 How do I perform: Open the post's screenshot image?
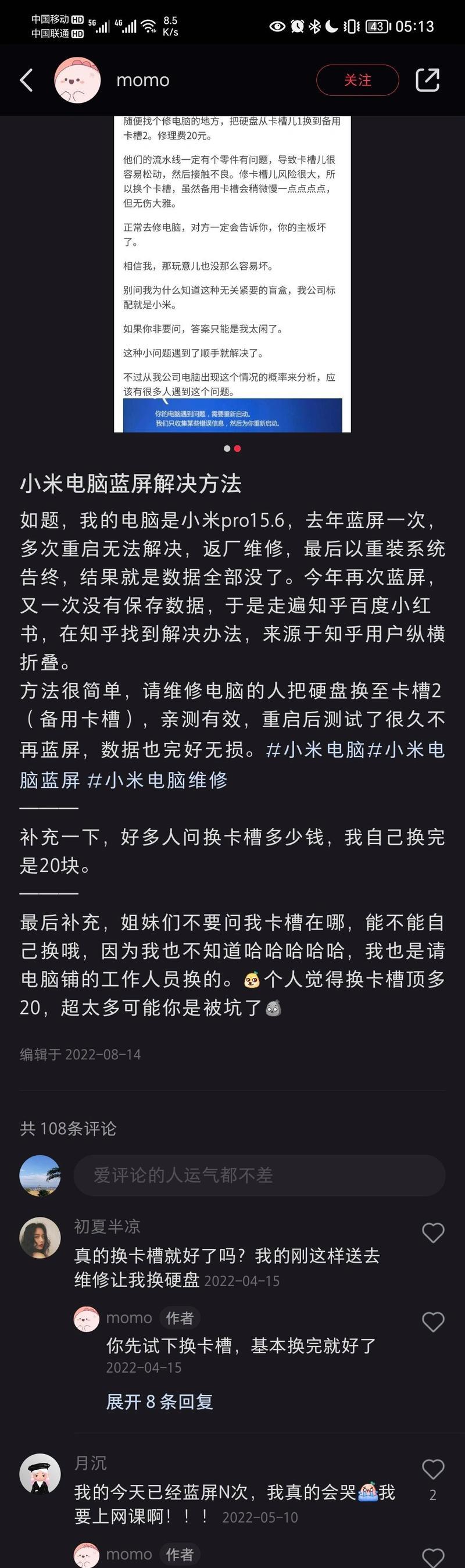[x=232, y=274]
